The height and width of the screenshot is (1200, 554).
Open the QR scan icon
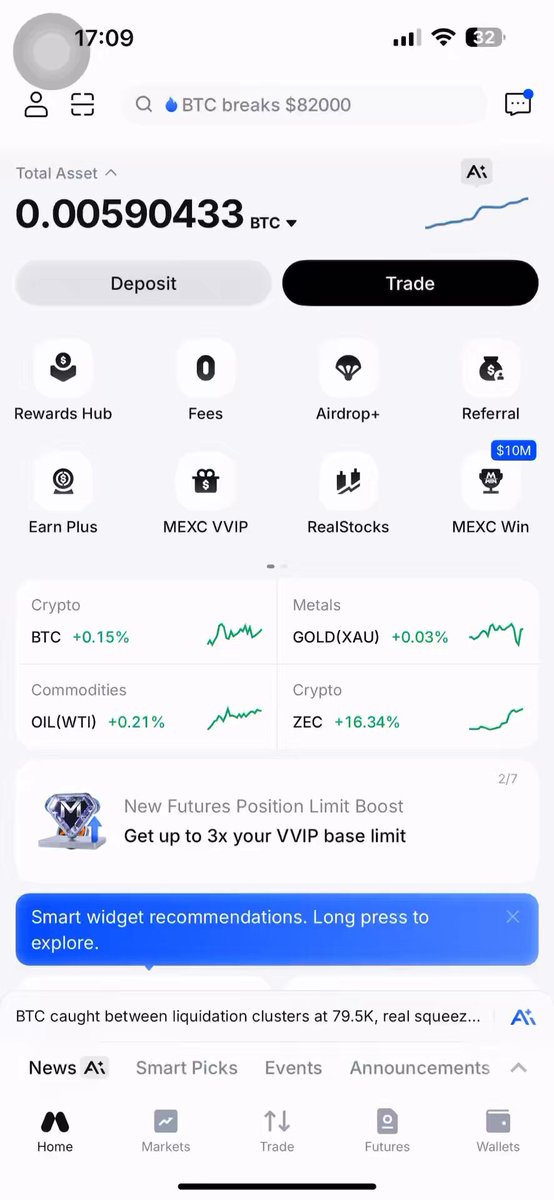point(82,104)
